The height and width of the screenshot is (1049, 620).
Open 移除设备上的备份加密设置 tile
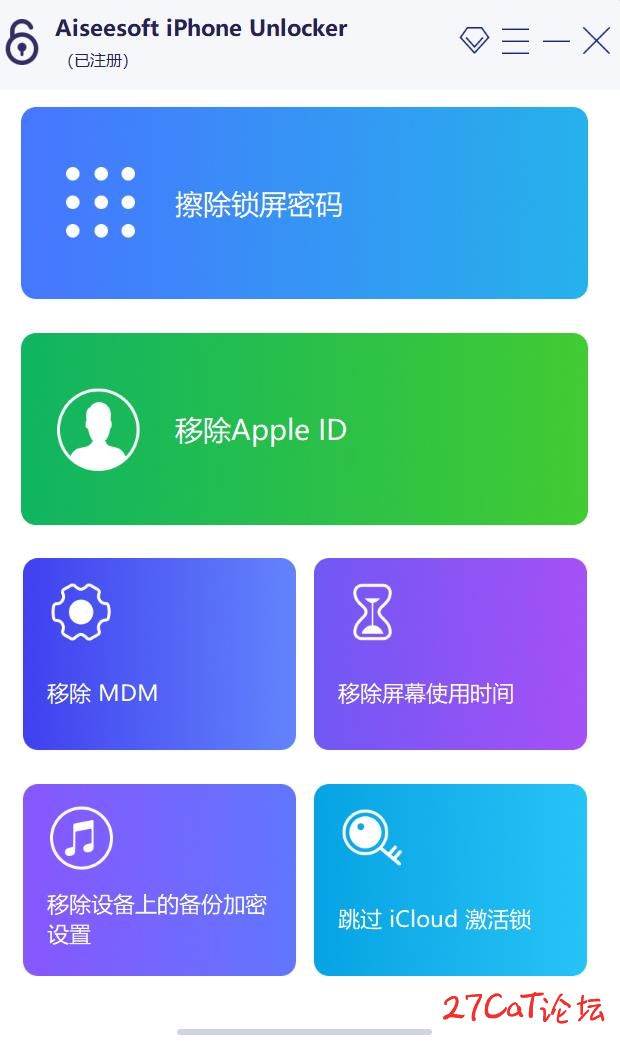159,880
